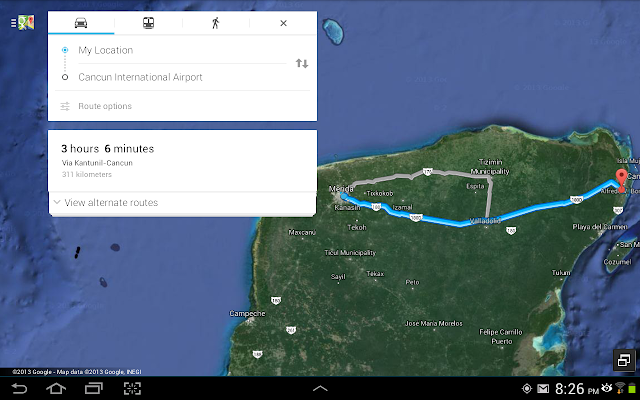Screen dimensions: 640x400
Task: Select driving directions mode
Action: coord(81,22)
